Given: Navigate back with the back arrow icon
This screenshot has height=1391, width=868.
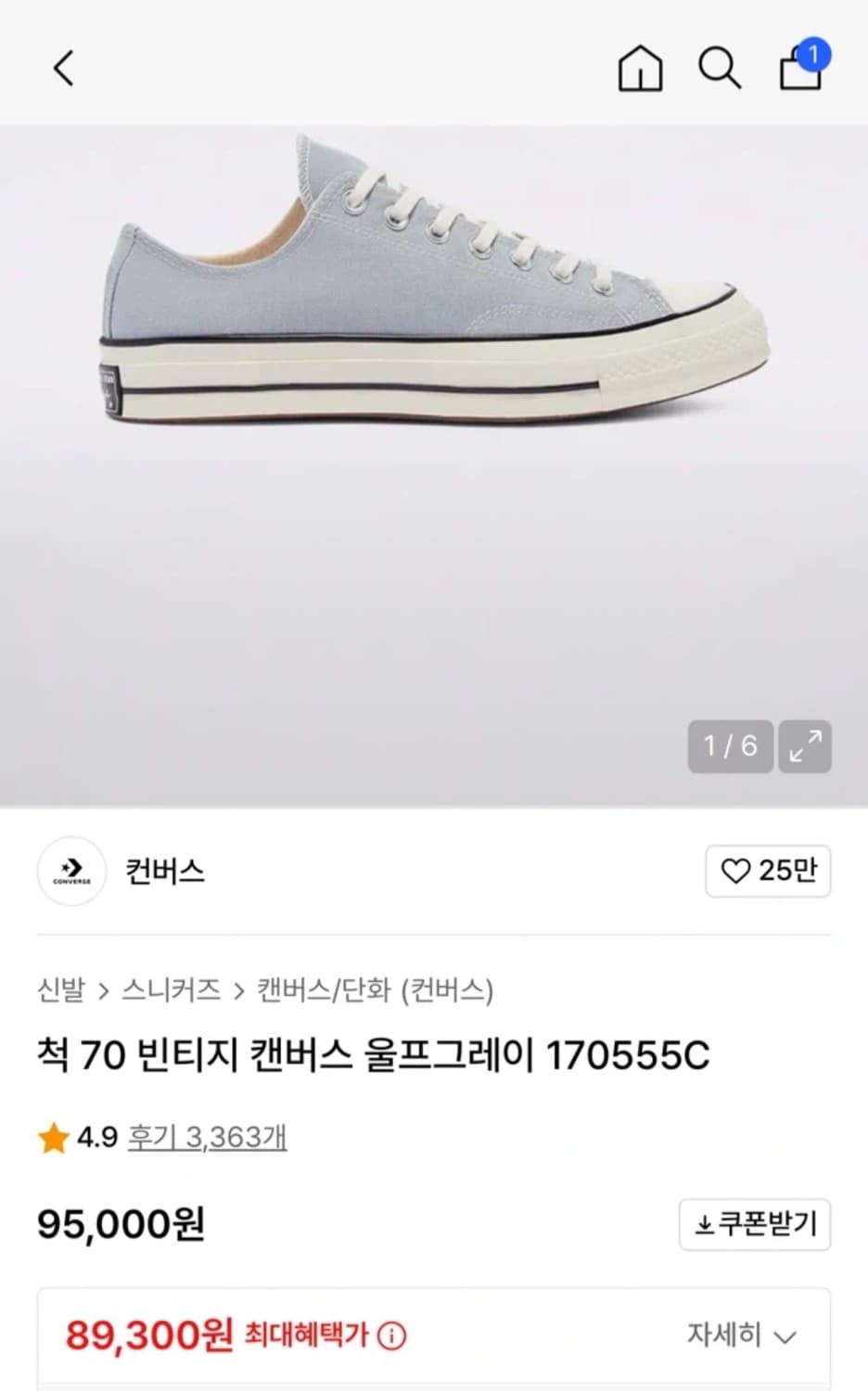Looking at the screenshot, I should [62, 68].
